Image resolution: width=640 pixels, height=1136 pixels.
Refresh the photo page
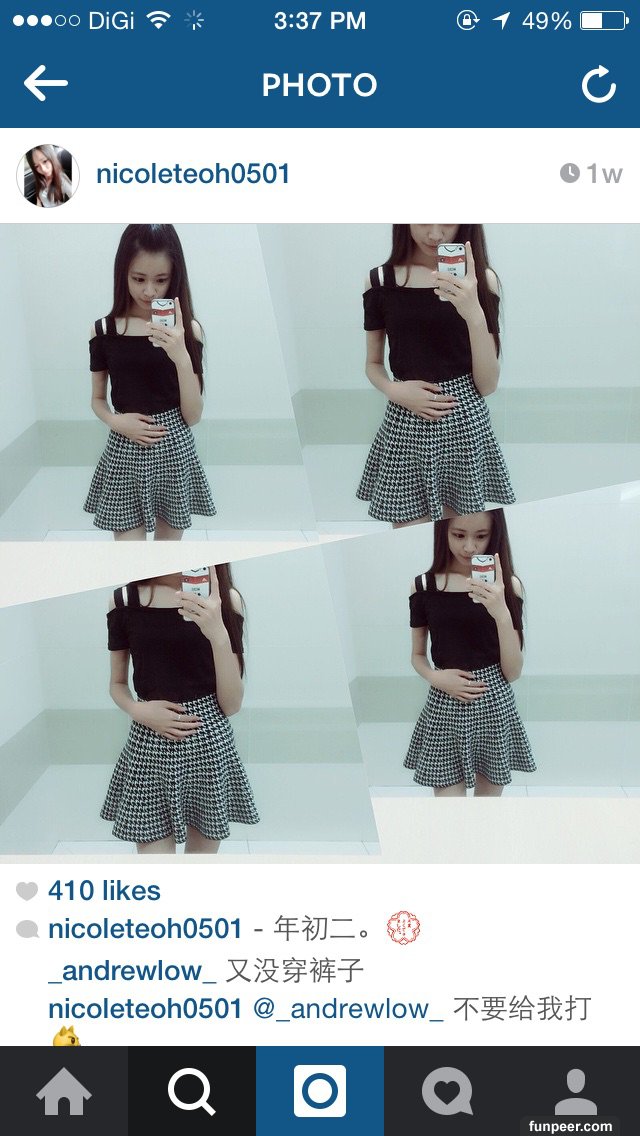click(598, 86)
